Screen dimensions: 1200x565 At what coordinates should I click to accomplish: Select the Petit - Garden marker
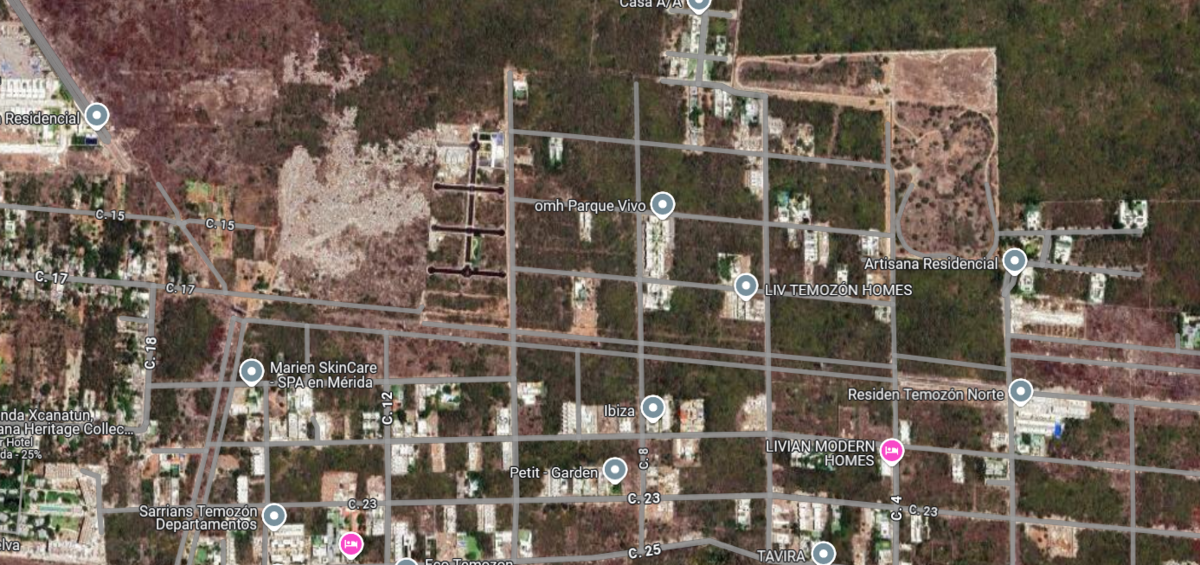pyautogui.click(x=615, y=469)
